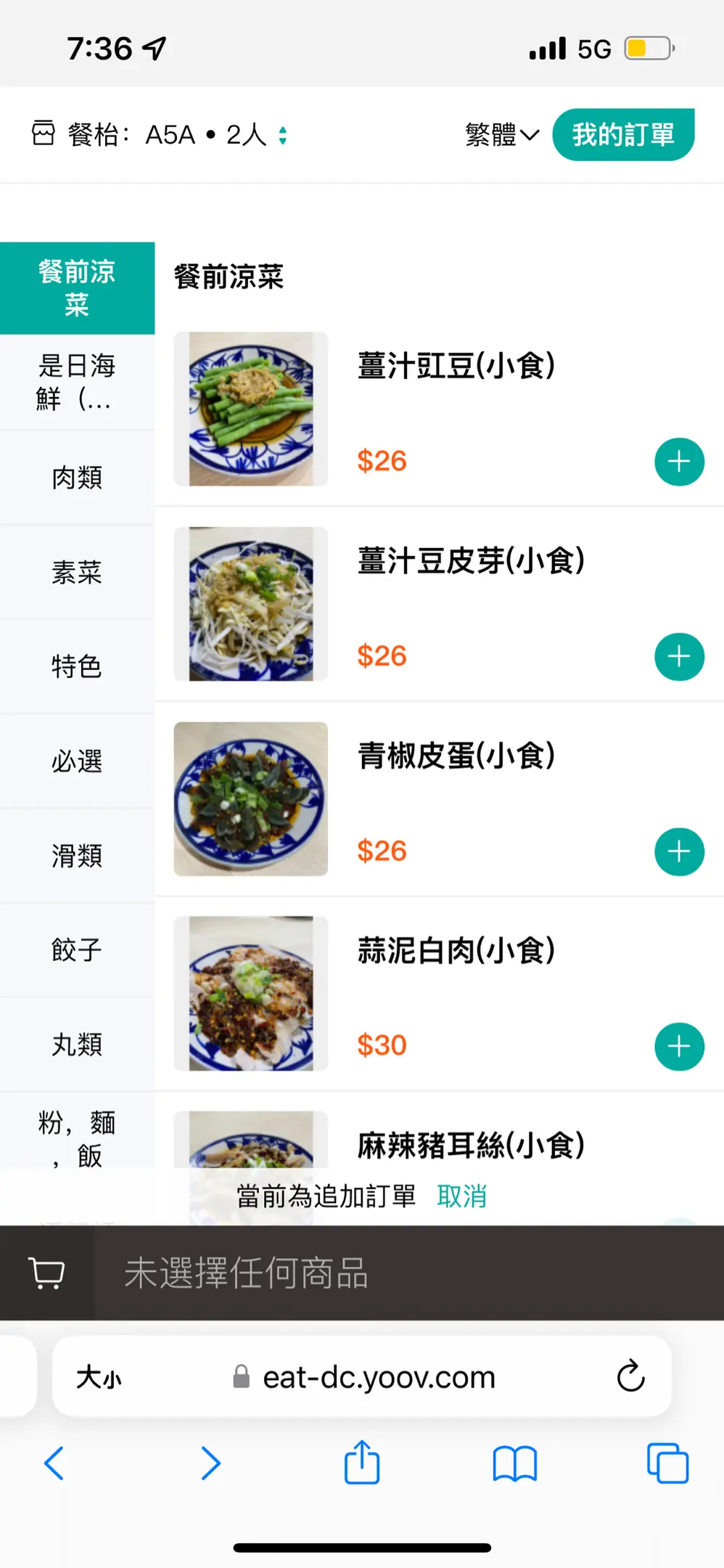724x1568 pixels.
Task: Go to the 特色 category
Action: 77,666
